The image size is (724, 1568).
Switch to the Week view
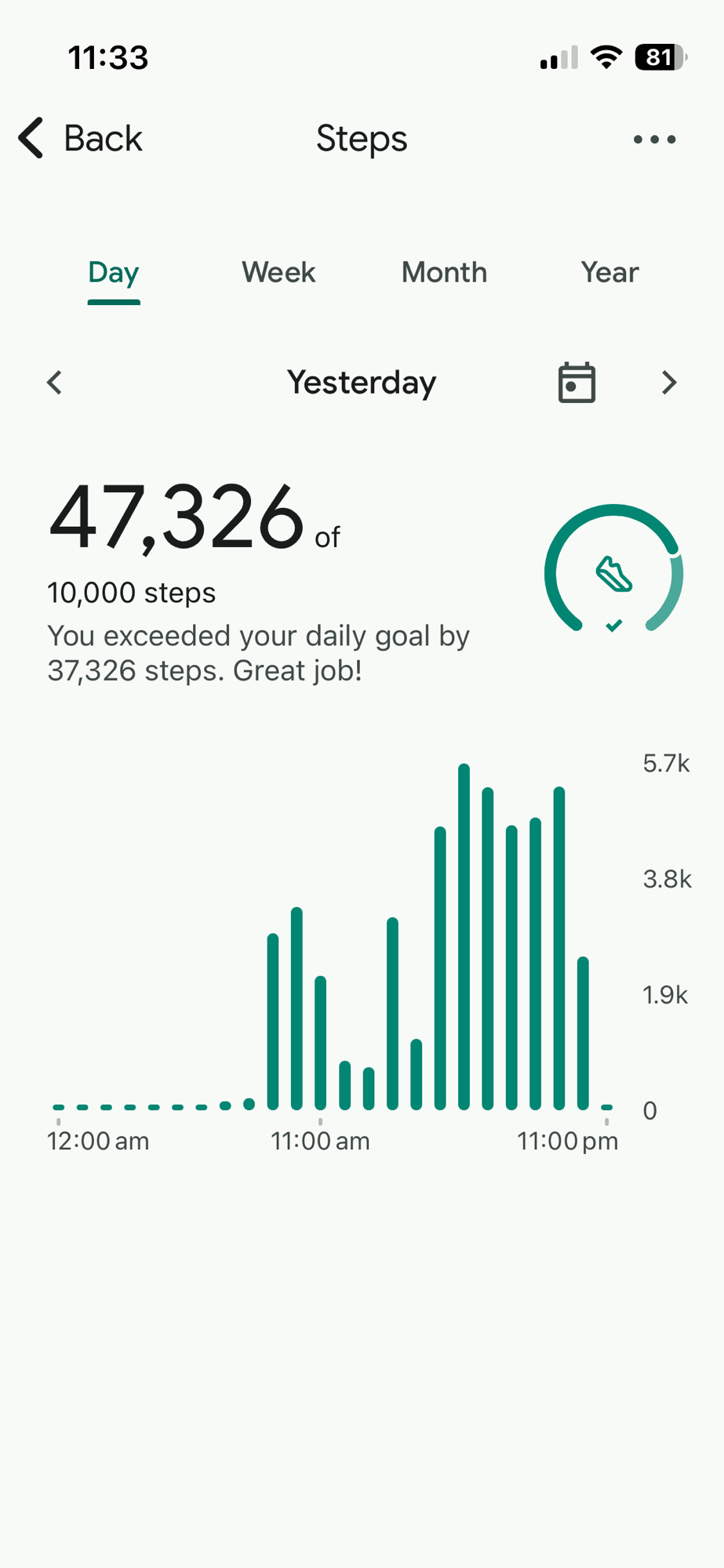click(278, 273)
